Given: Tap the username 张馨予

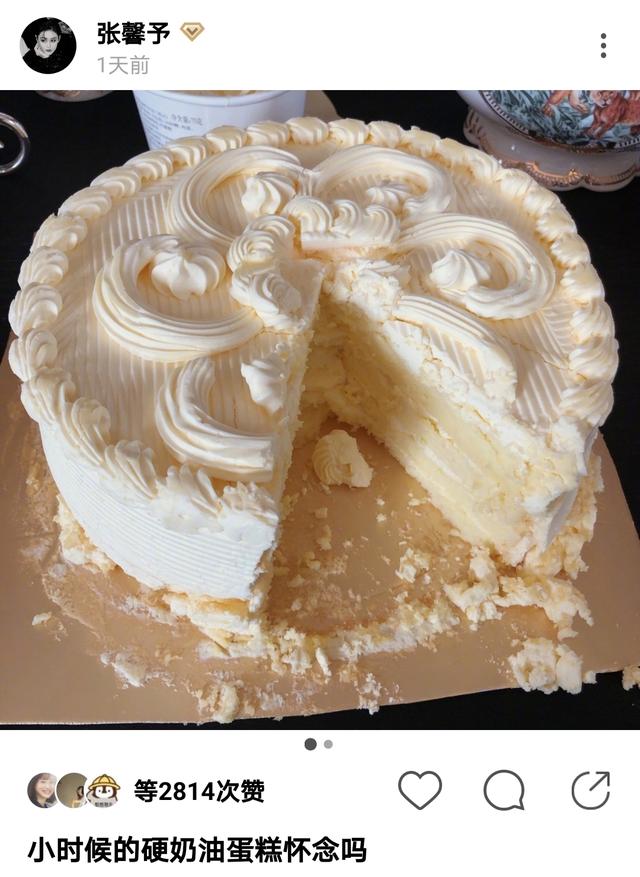Looking at the screenshot, I should [x=133, y=34].
